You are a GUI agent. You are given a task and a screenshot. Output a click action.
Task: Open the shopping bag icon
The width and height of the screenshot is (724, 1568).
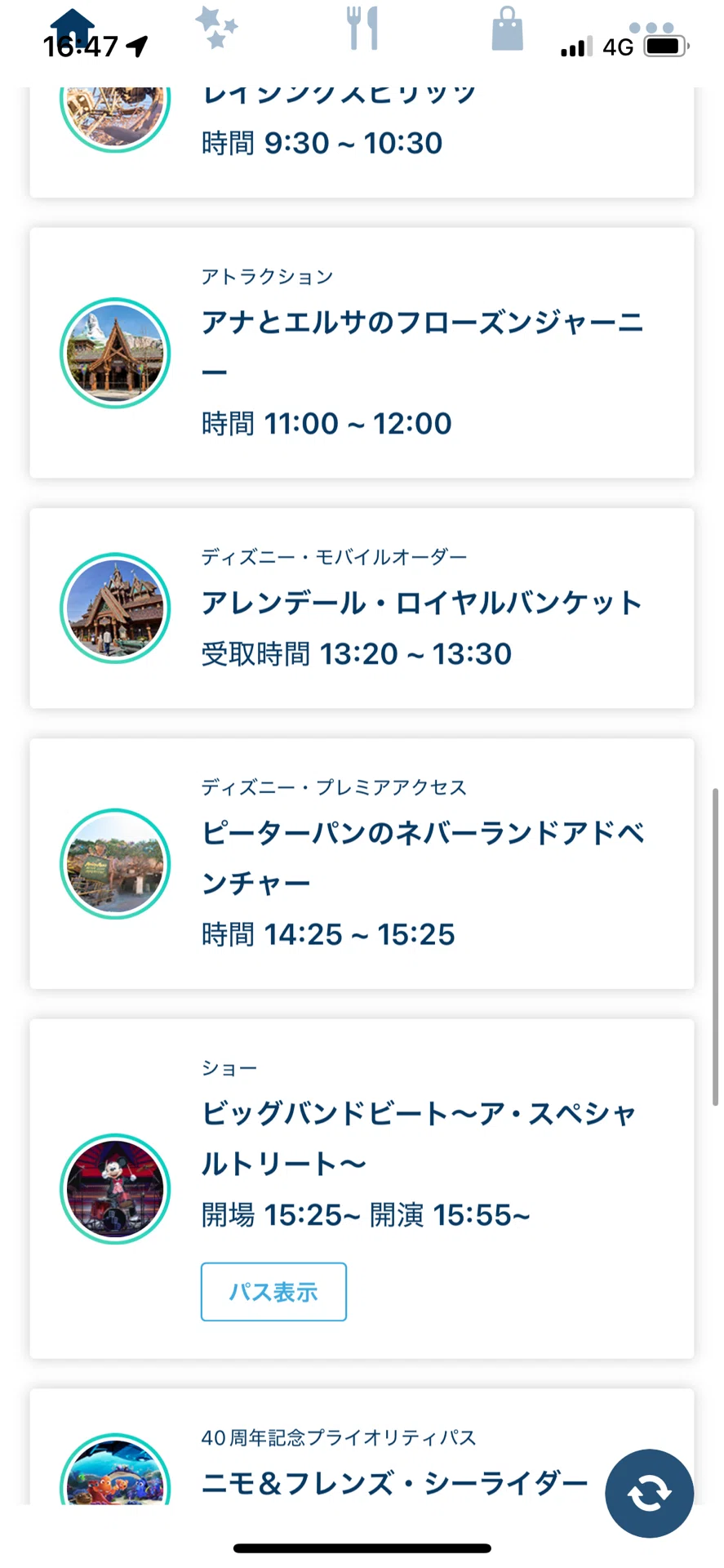[x=507, y=29]
